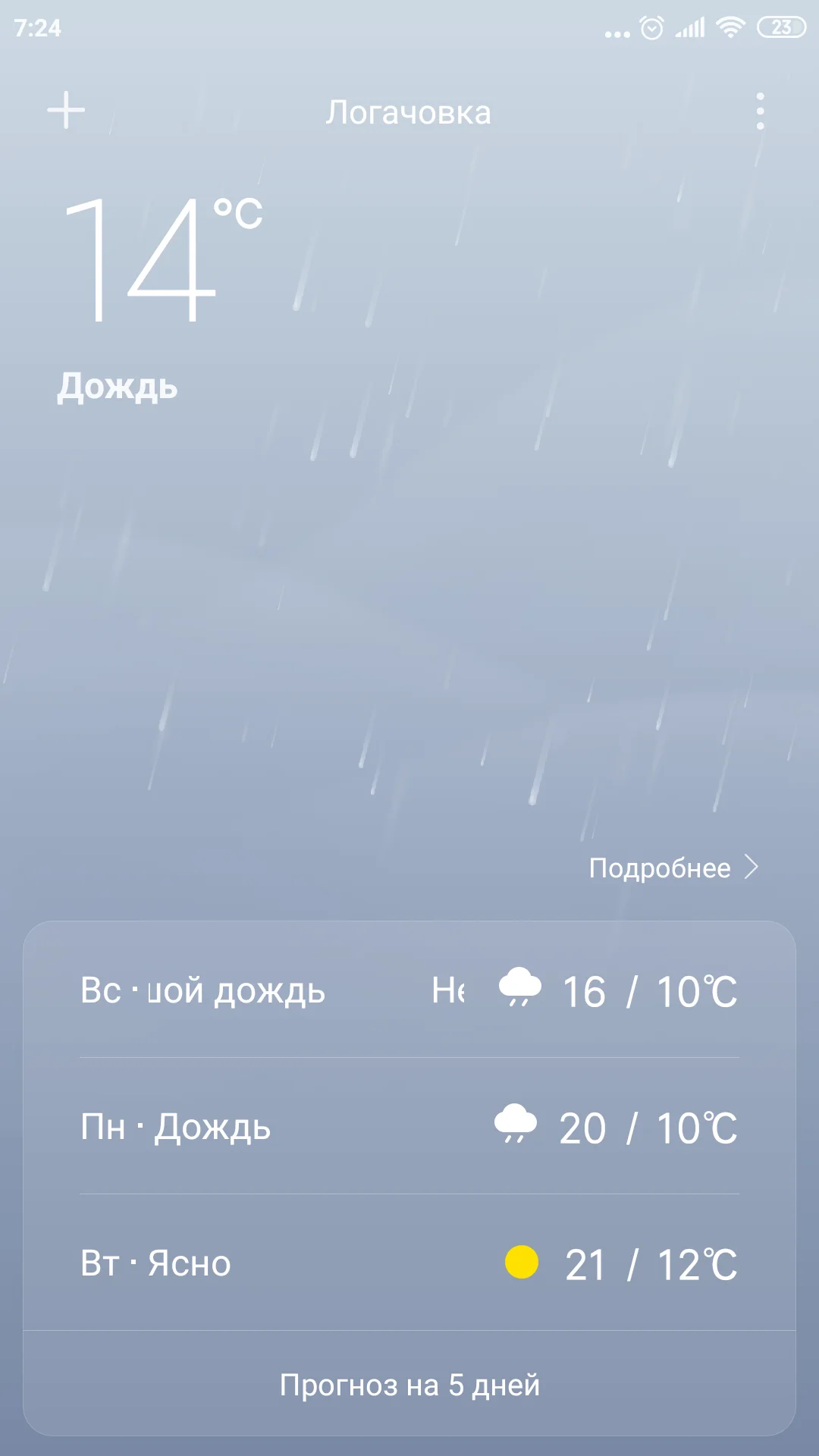Expand Tuesday's clear weather row
This screenshot has width=819, height=1456.
click(409, 1263)
